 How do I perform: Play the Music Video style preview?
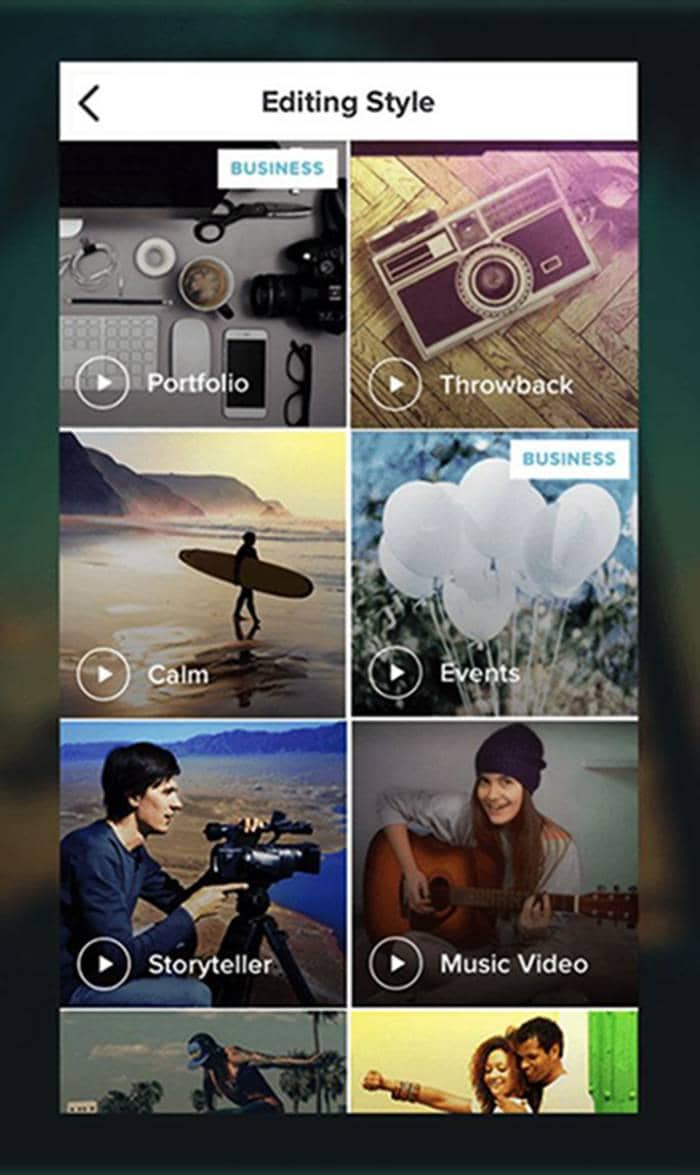395,963
